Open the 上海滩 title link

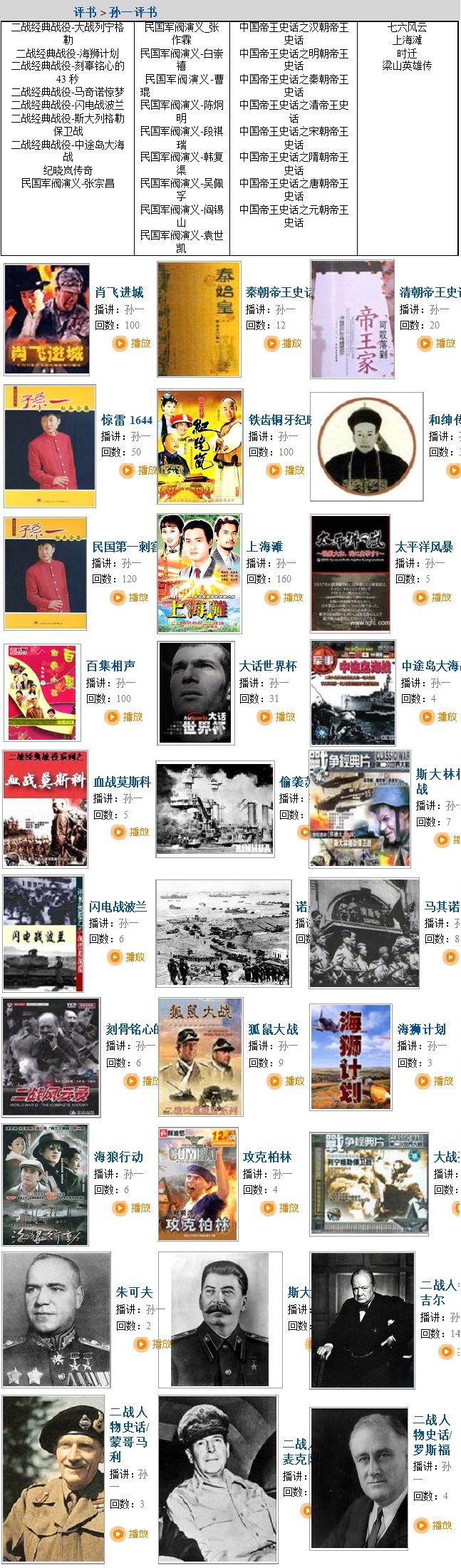(x=264, y=547)
